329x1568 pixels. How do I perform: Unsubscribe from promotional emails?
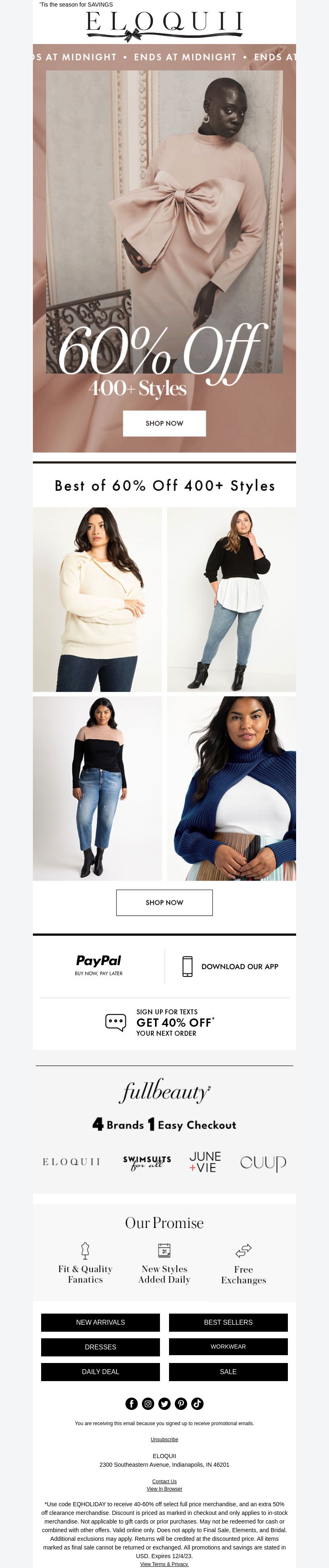coord(164,1440)
